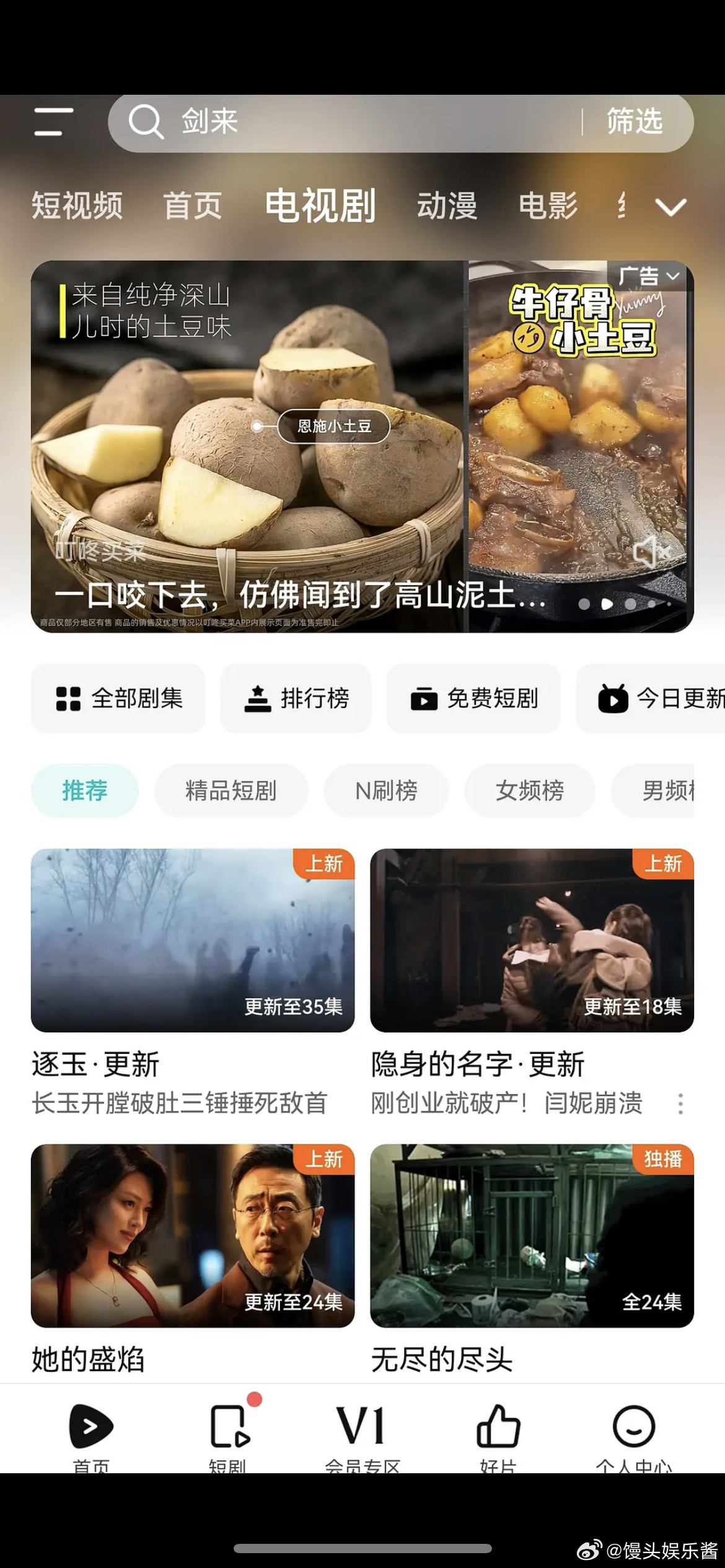Select the 推荐 recommendation filter
This screenshot has height=1568, width=725.
click(x=84, y=790)
